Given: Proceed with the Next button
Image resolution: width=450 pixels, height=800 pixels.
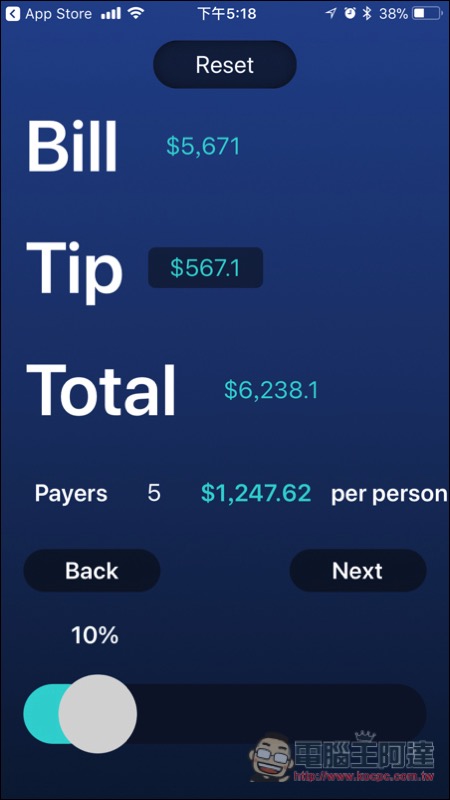Looking at the screenshot, I should pyautogui.click(x=358, y=571).
